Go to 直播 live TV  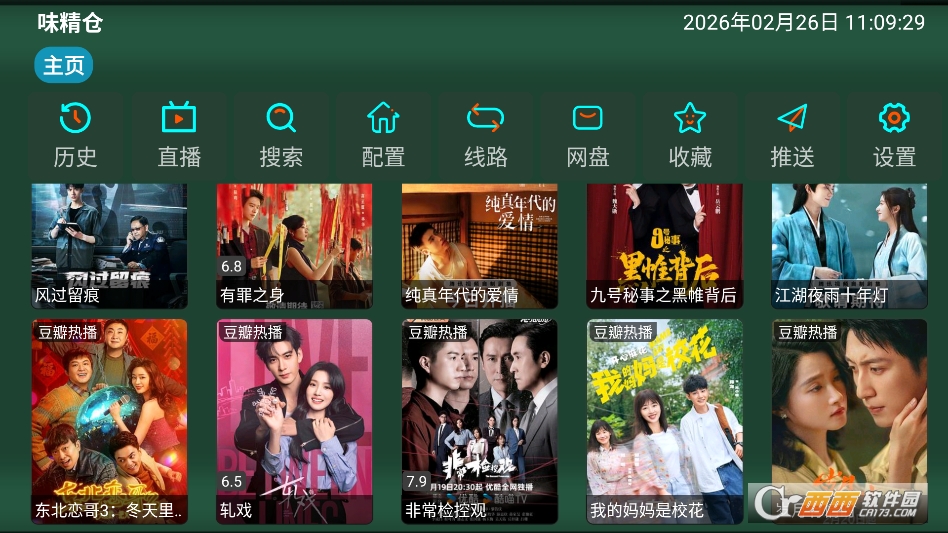coord(179,135)
